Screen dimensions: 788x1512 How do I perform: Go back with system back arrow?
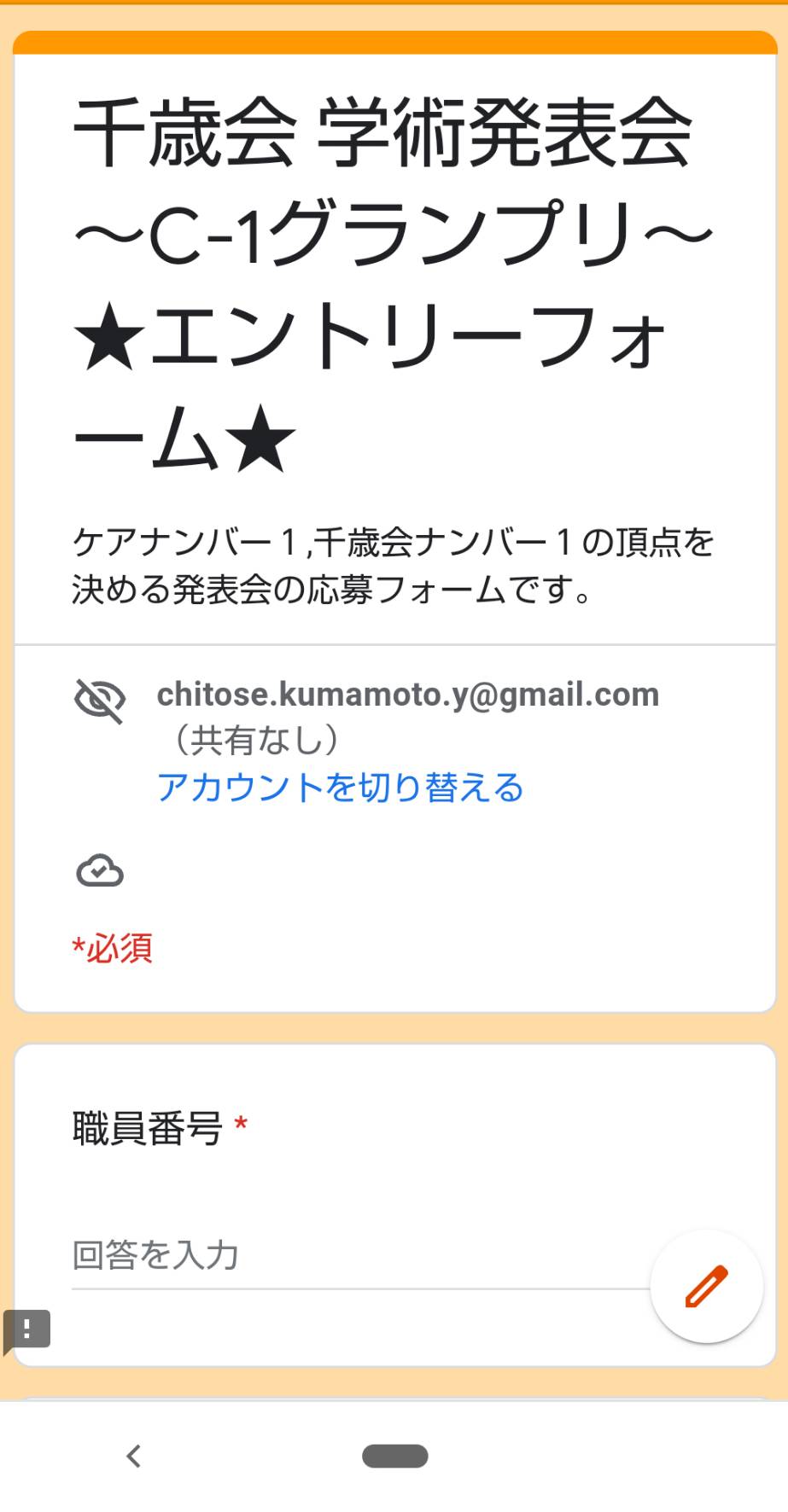click(x=133, y=1456)
